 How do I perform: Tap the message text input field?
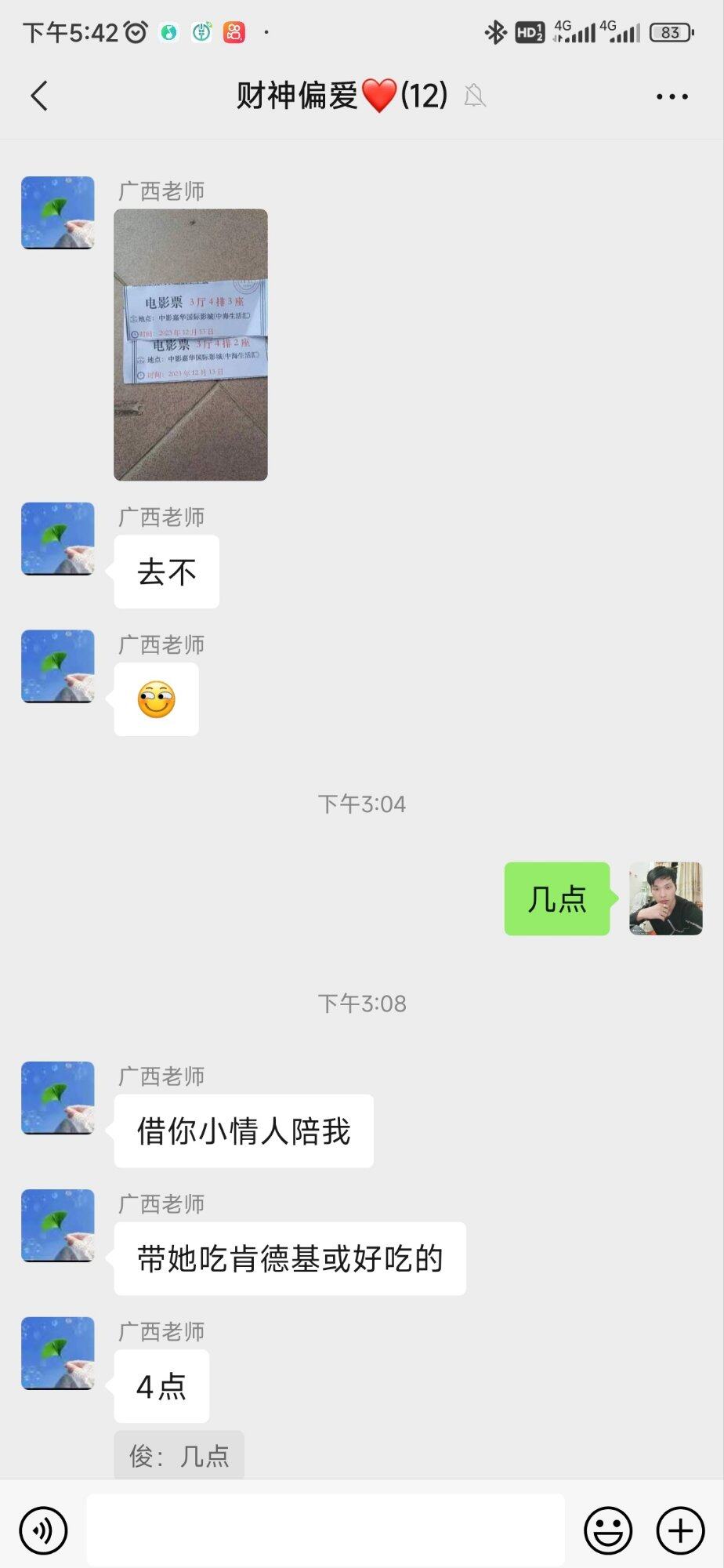(325, 1530)
